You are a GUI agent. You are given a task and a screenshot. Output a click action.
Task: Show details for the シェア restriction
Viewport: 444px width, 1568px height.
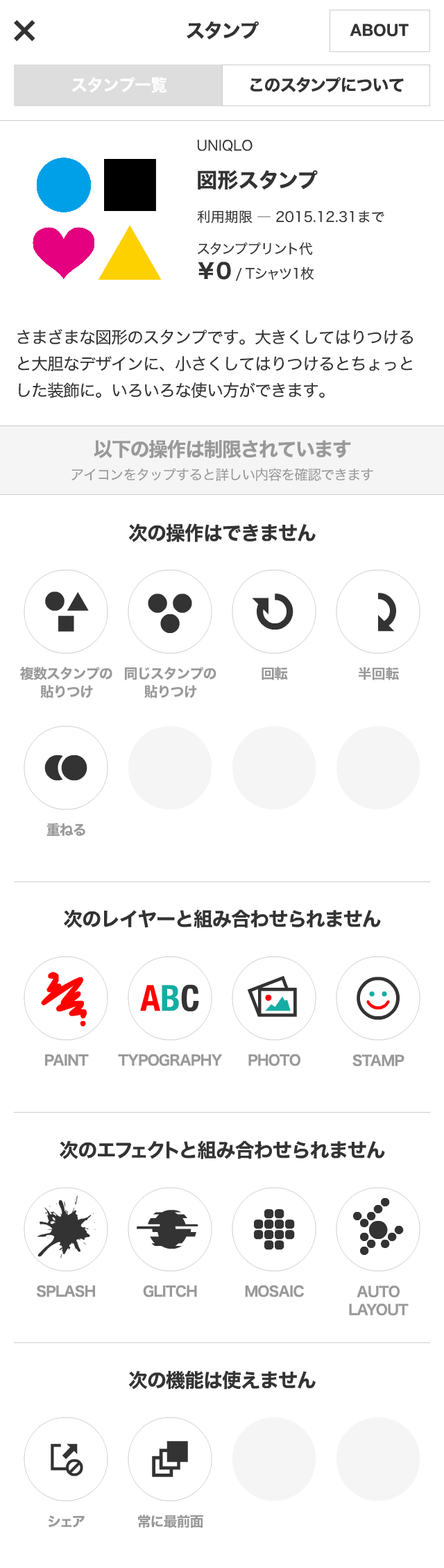click(66, 1459)
